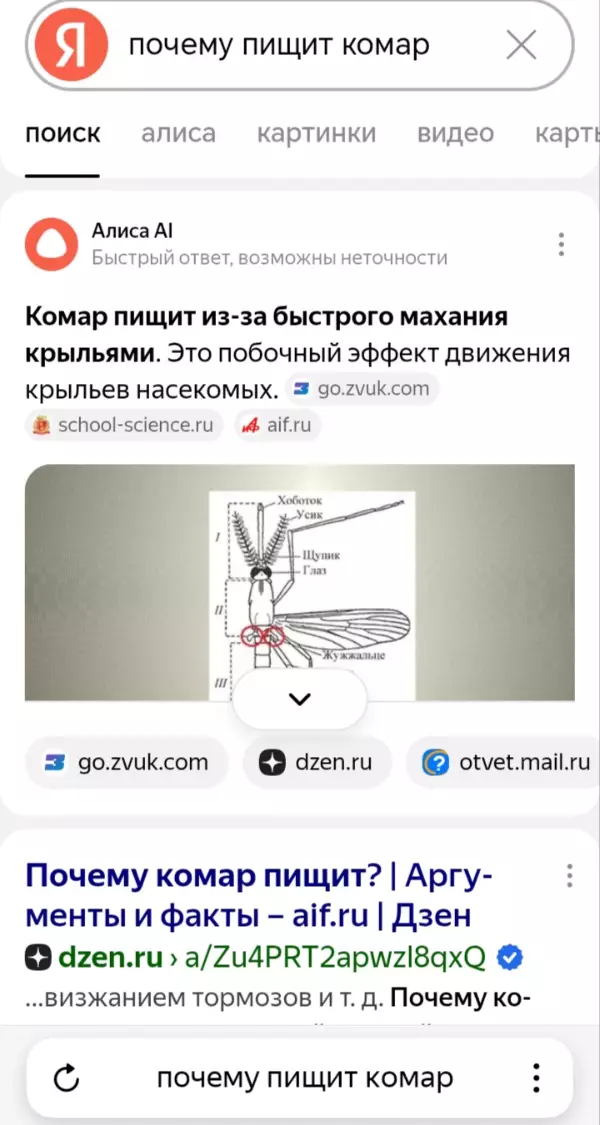Open the dzen.ru source chip below the image

tap(320, 762)
